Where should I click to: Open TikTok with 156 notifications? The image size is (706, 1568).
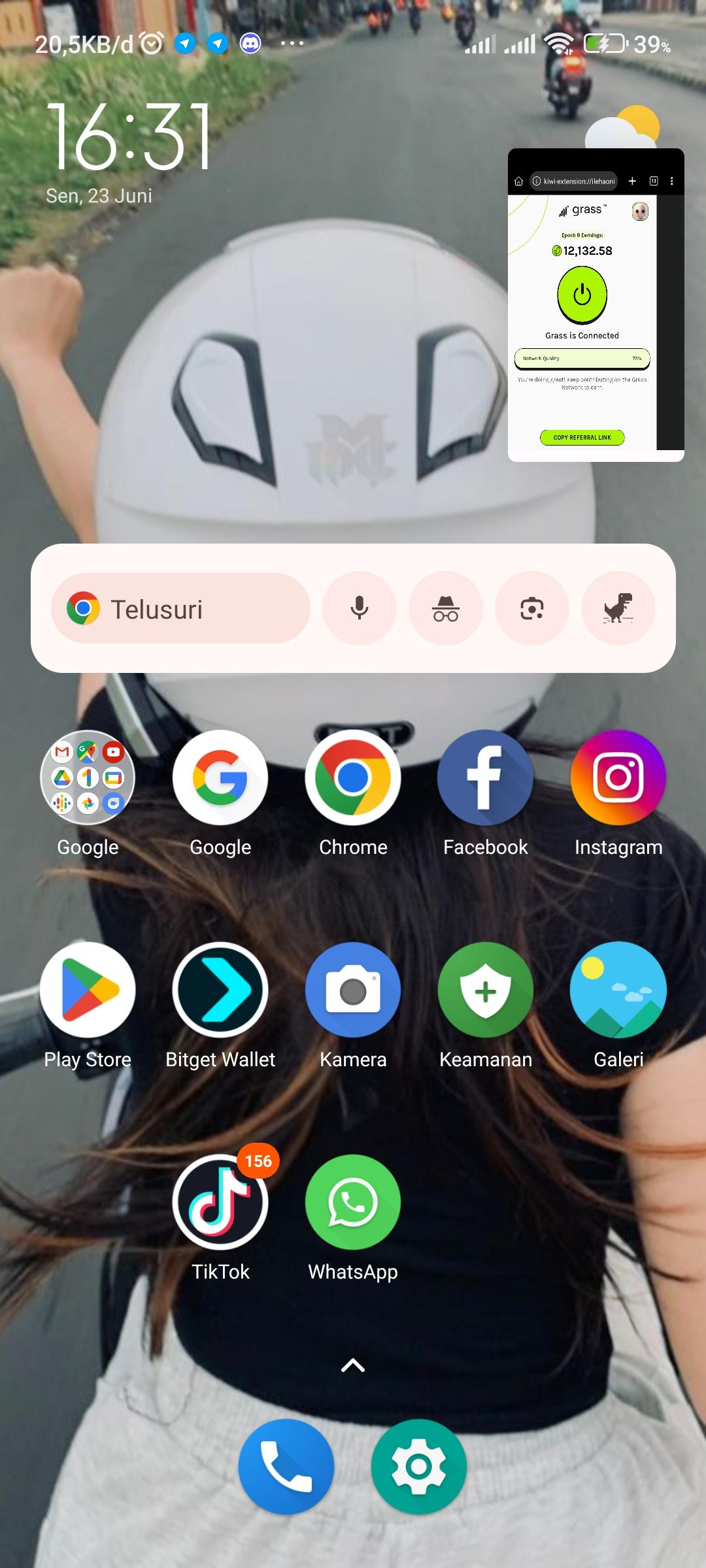tap(220, 1202)
